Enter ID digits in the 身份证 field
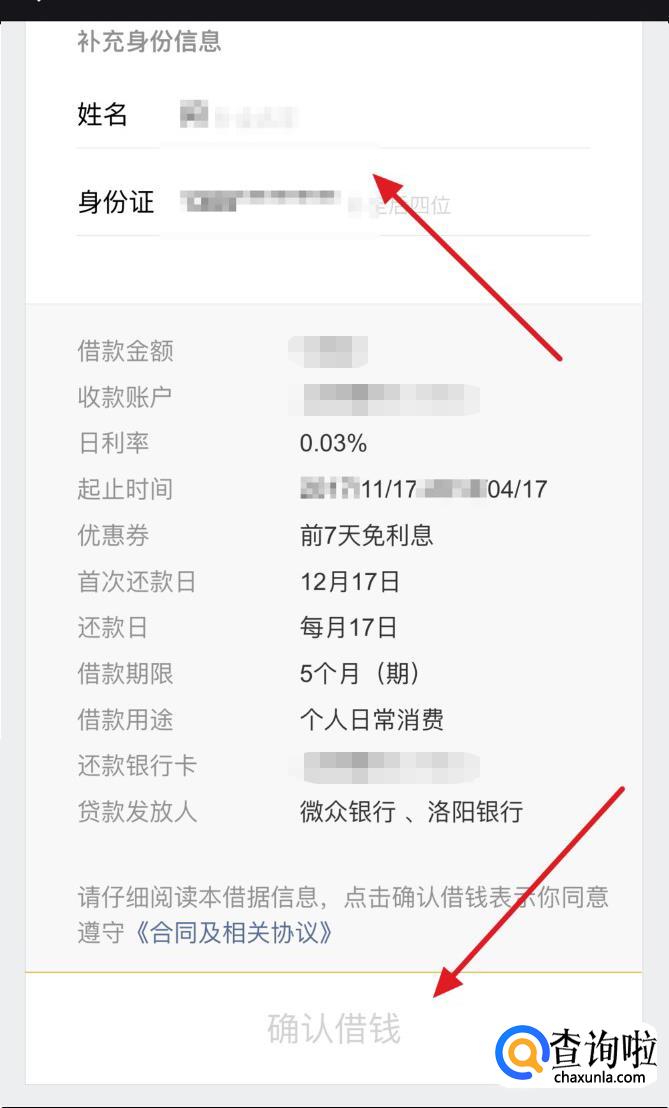Viewport: 669px width, 1108px height. coord(381,203)
